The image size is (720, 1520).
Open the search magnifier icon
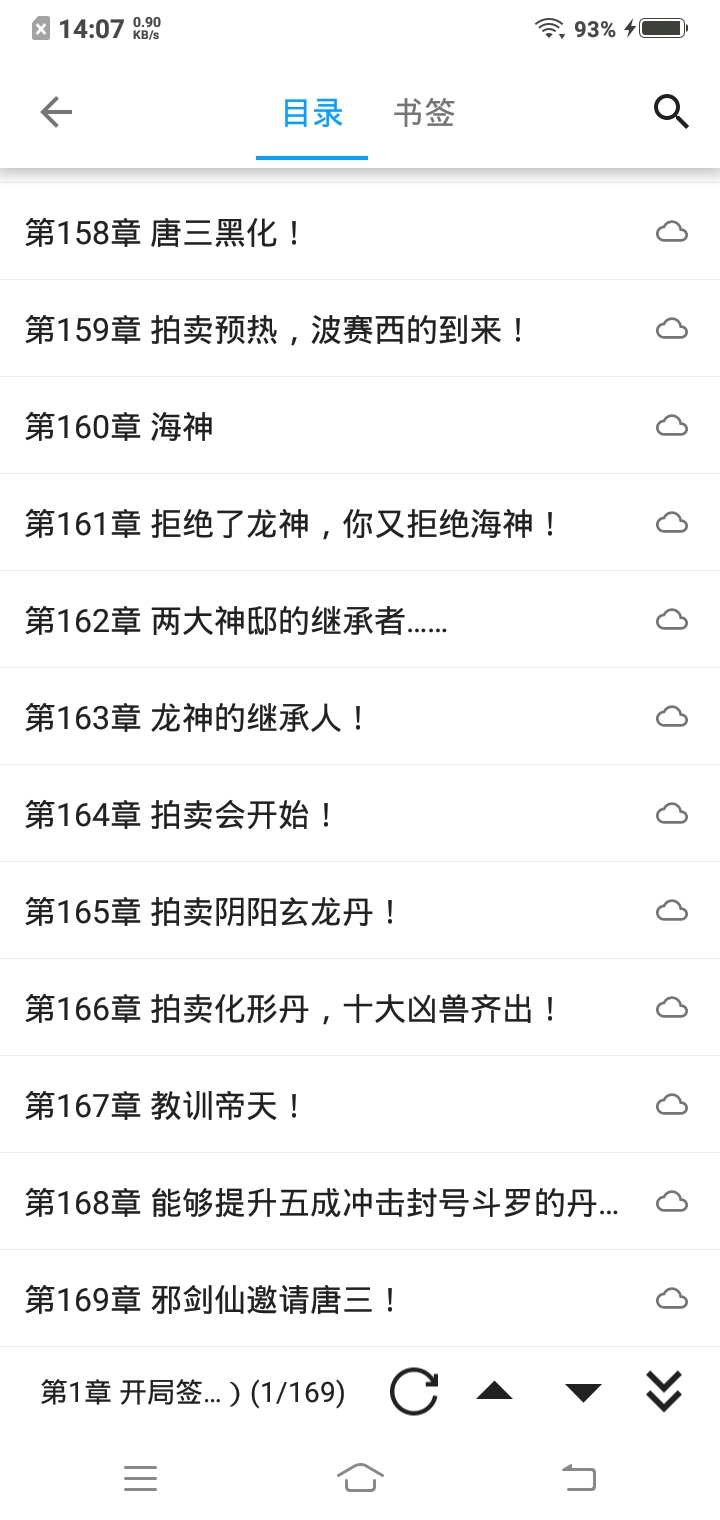(x=671, y=112)
